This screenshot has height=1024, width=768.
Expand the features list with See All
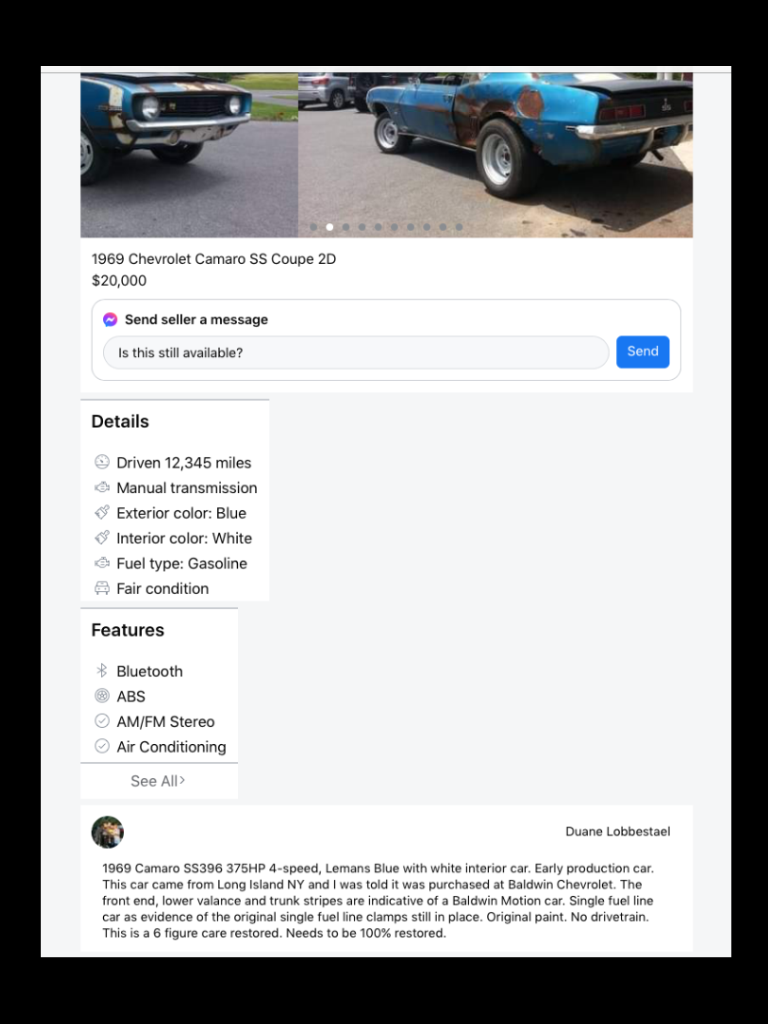[158, 781]
